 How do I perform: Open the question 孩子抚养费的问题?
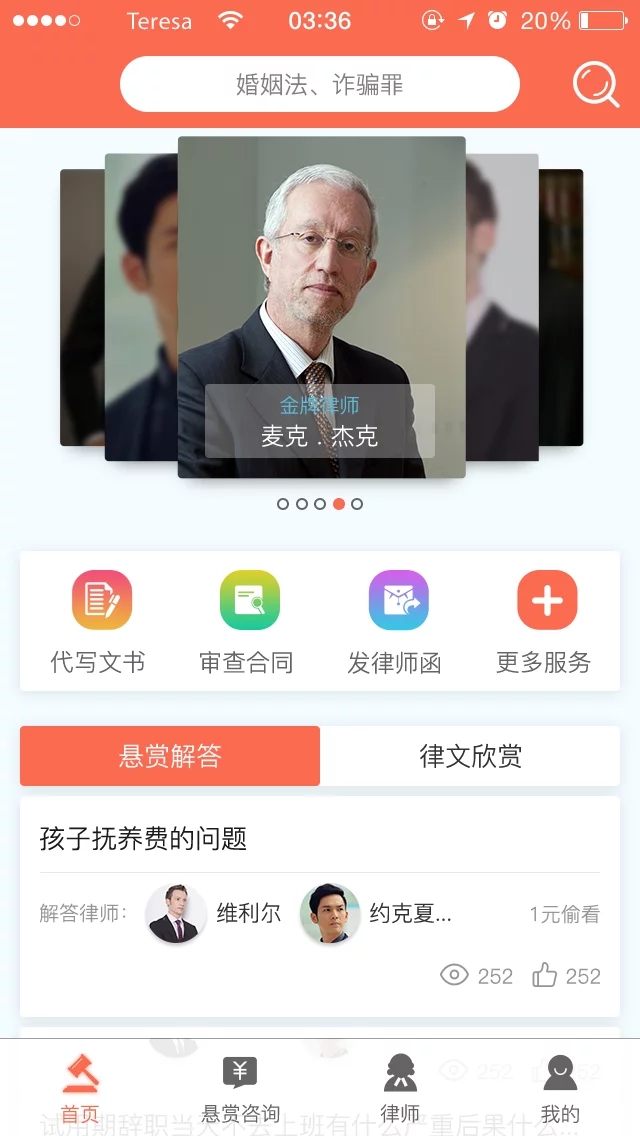[x=143, y=838]
